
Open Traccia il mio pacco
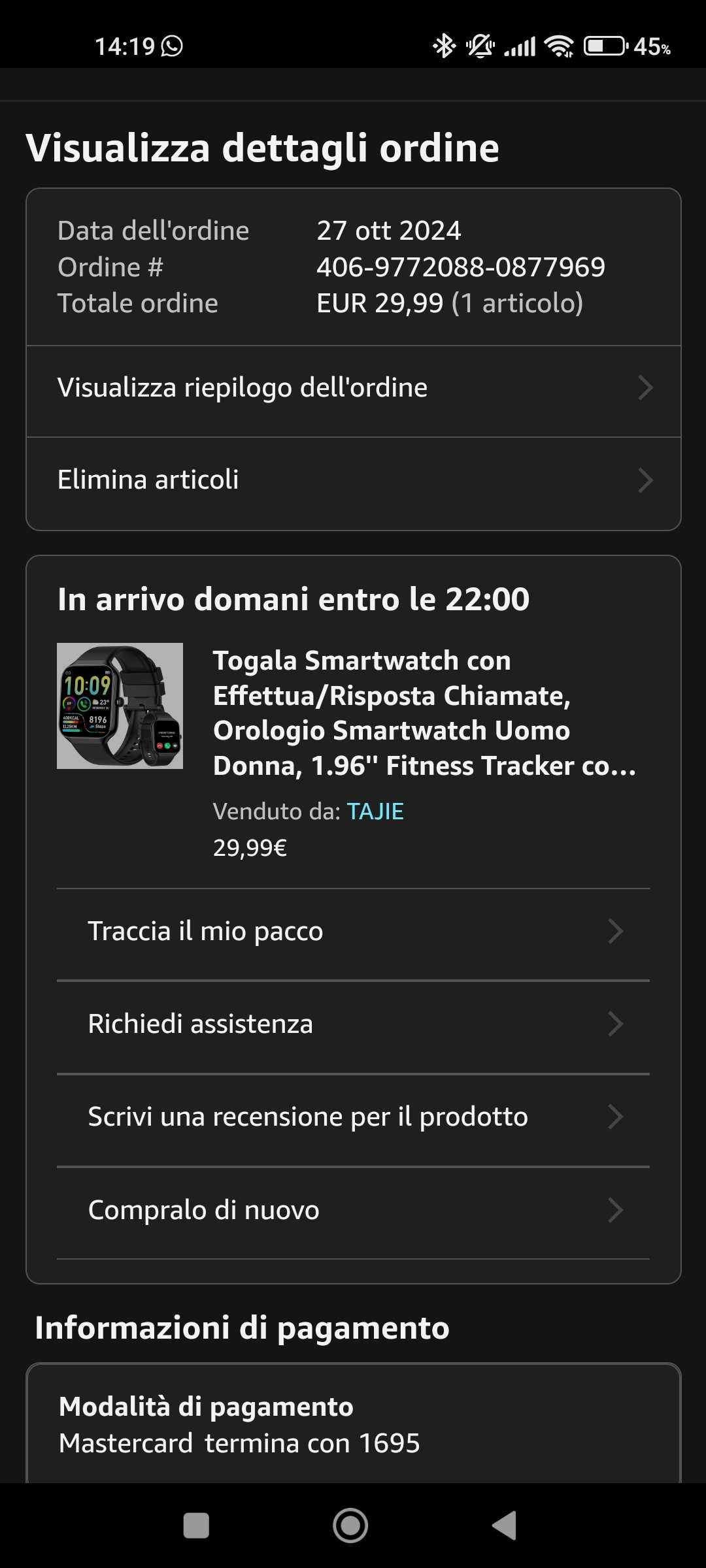tap(353, 932)
